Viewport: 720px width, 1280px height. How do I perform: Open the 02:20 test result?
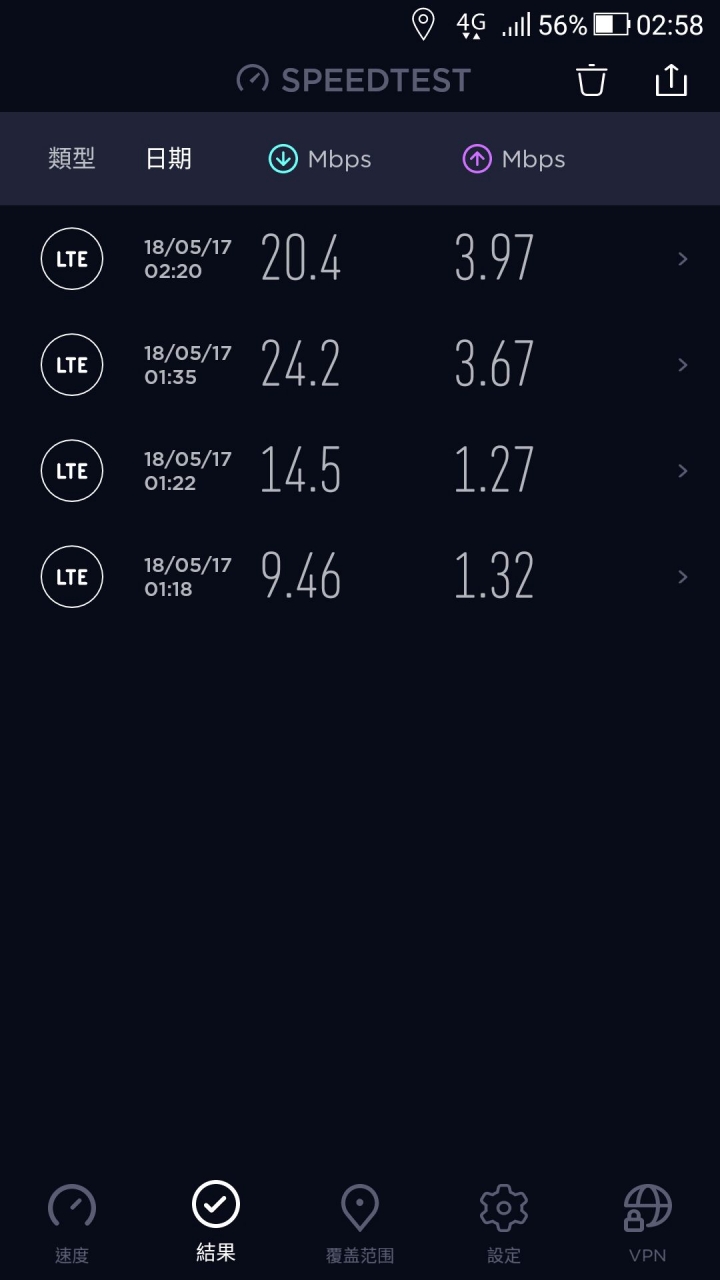(x=360, y=259)
